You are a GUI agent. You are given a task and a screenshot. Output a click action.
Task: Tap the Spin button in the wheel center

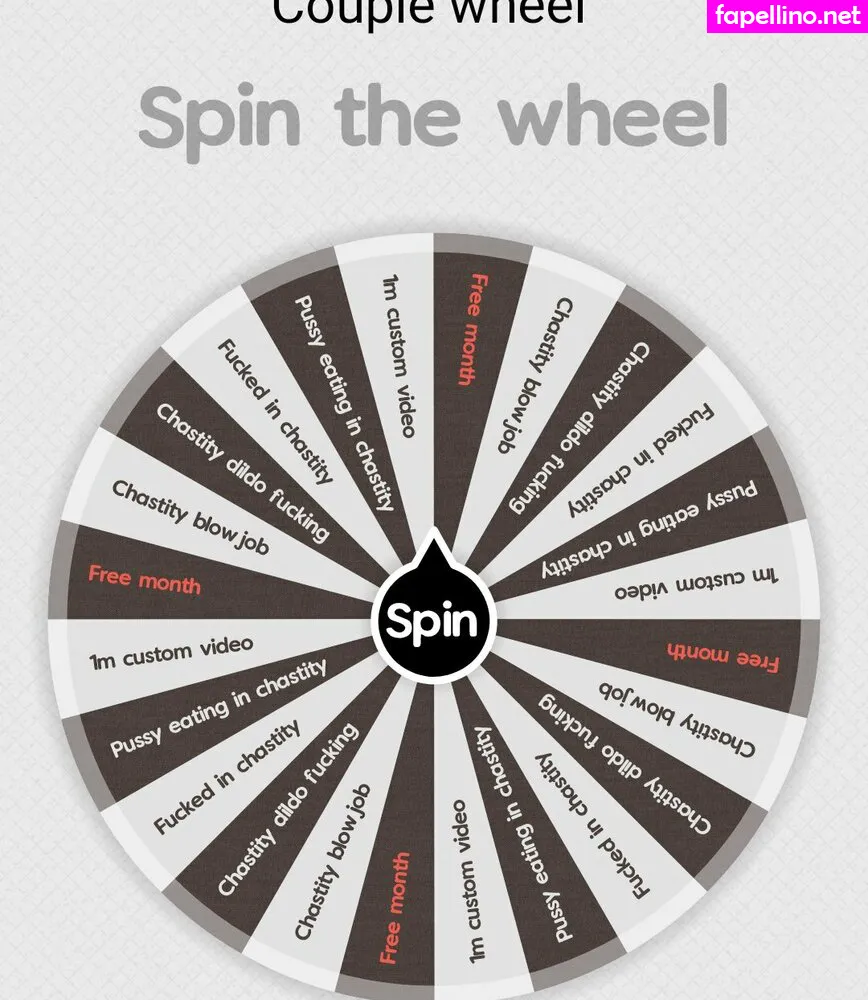pyautogui.click(x=433, y=622)
